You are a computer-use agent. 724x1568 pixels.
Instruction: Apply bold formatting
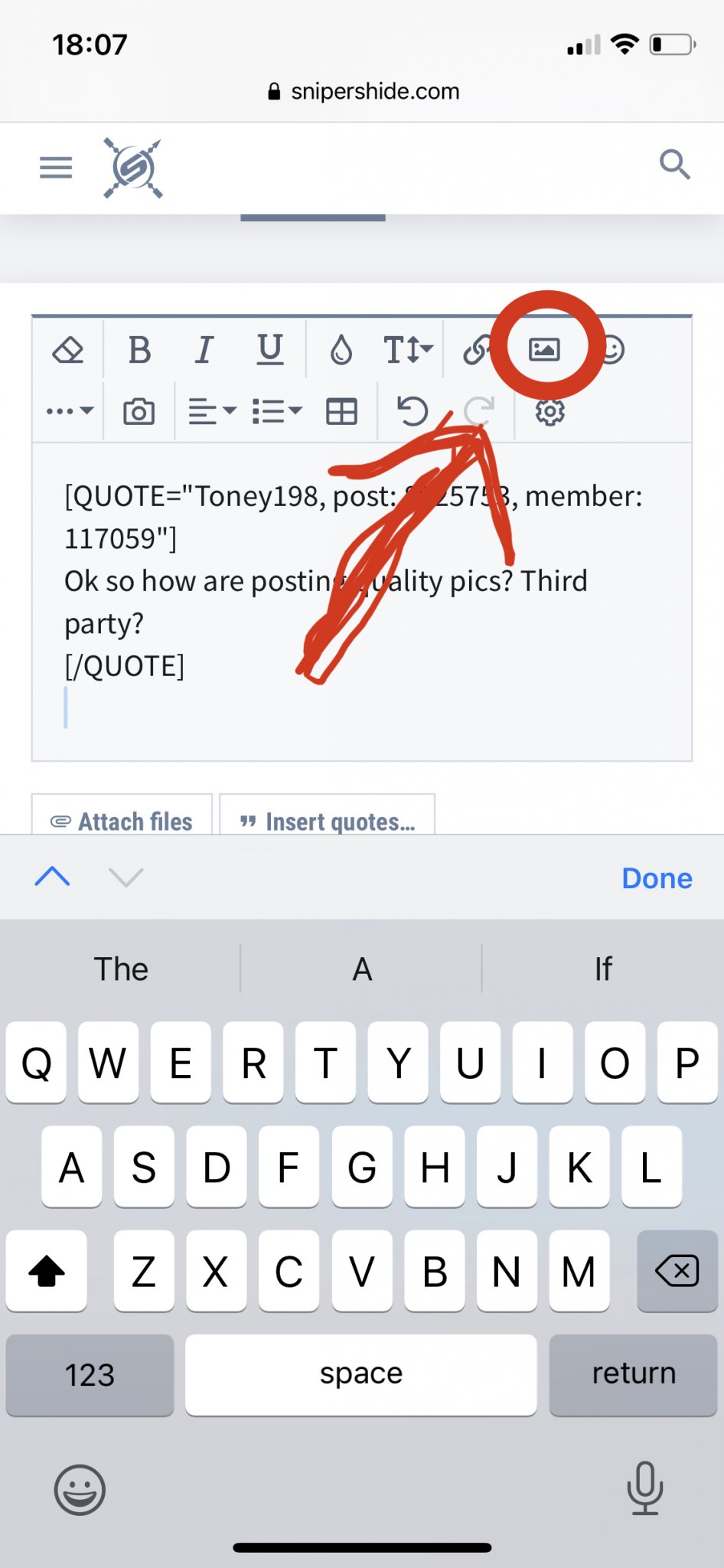(140, 351)
